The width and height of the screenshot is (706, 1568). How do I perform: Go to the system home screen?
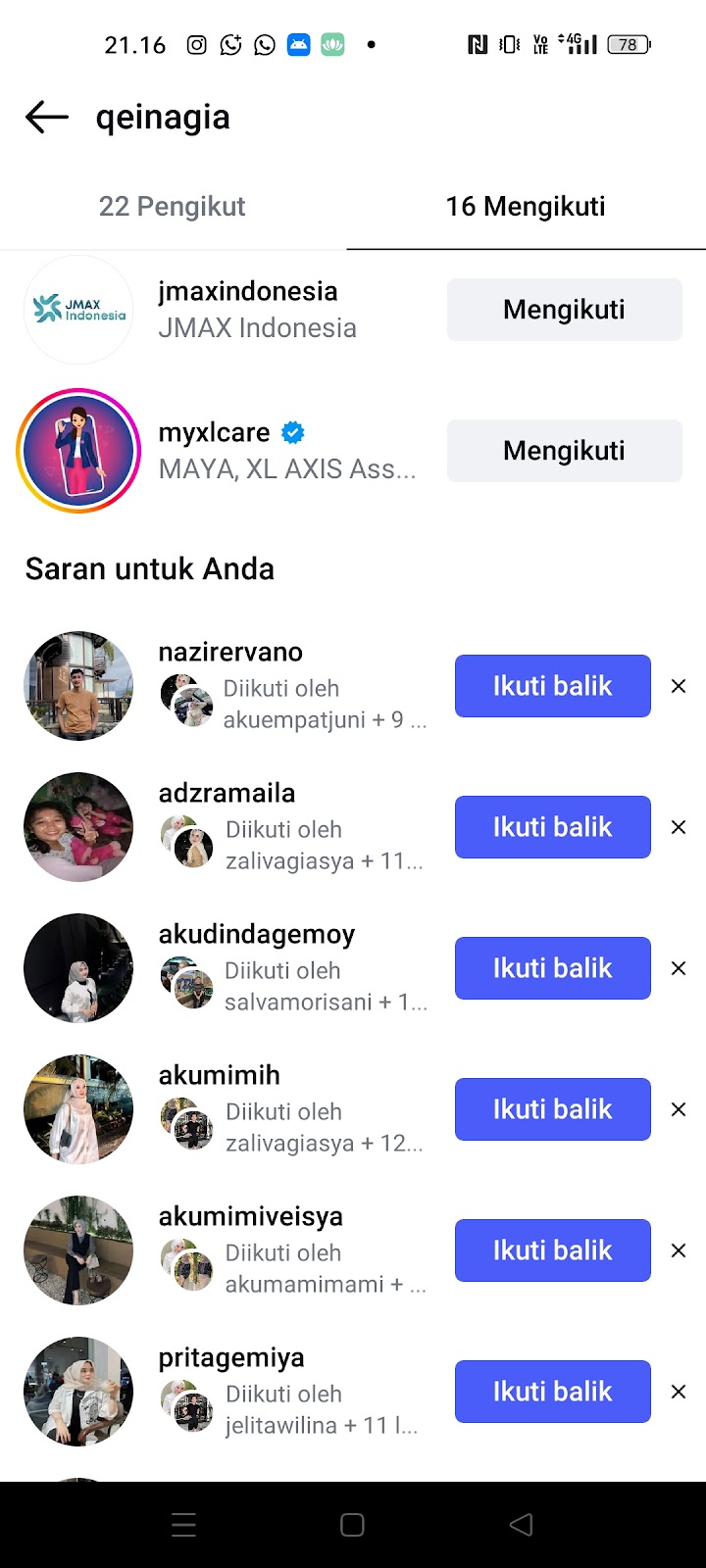352,1525
